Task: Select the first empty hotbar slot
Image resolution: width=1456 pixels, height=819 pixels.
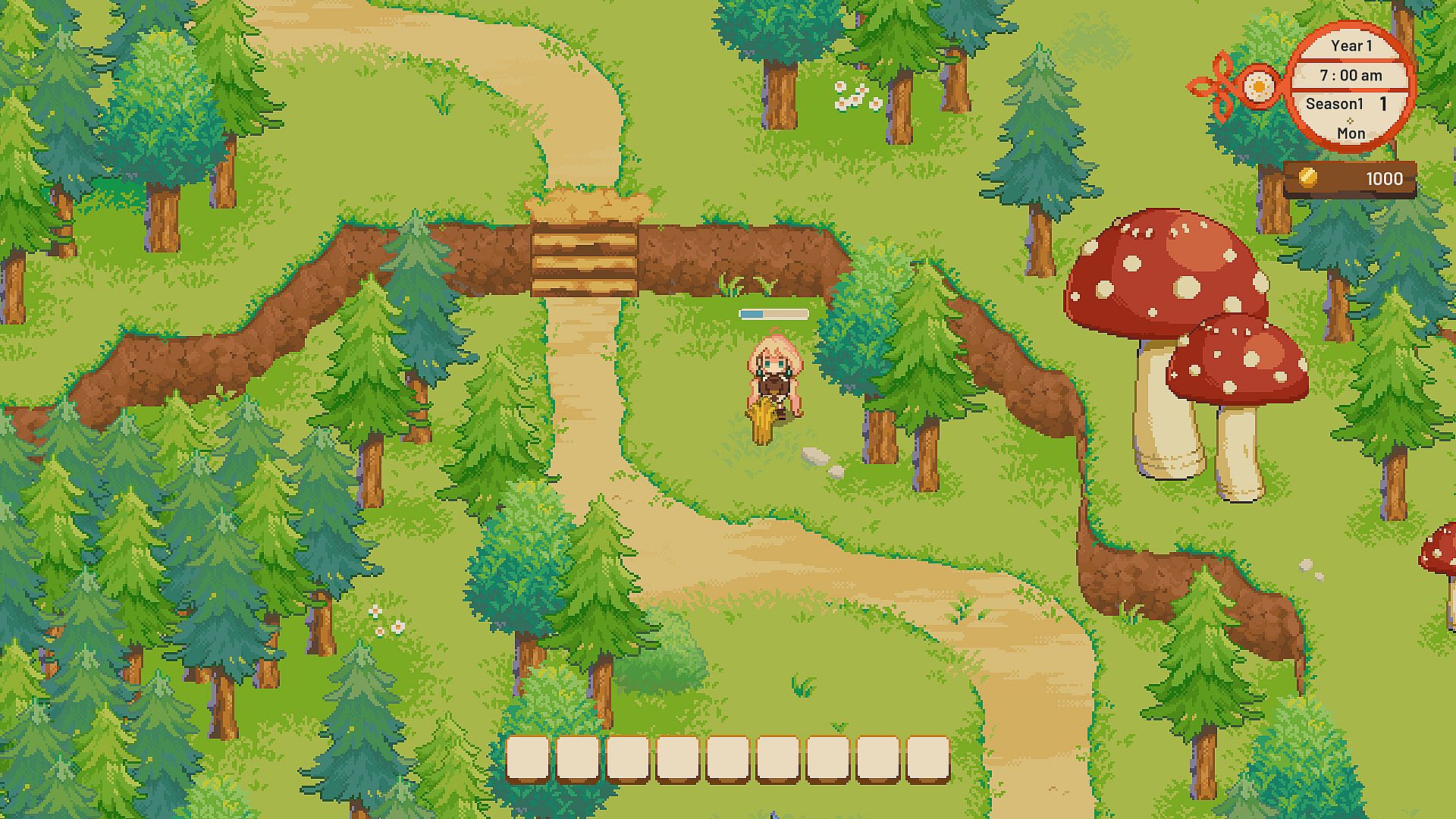Action: 527,758
